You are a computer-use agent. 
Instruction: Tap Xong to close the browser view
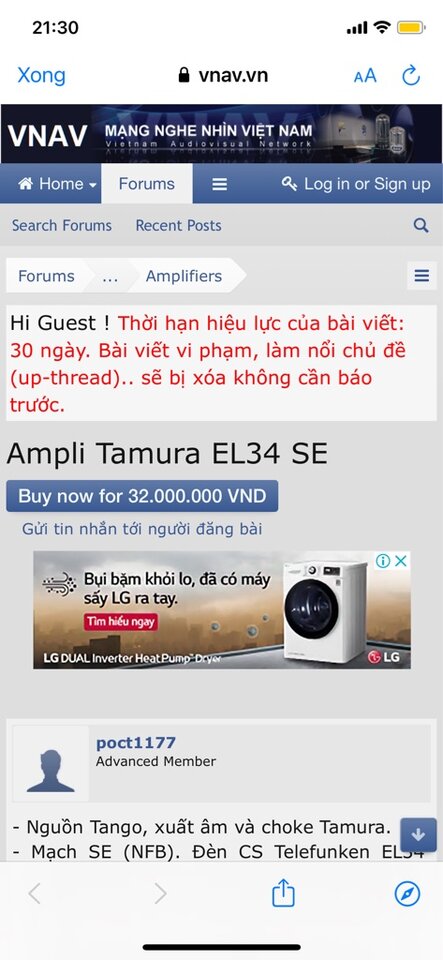[41, 75]
